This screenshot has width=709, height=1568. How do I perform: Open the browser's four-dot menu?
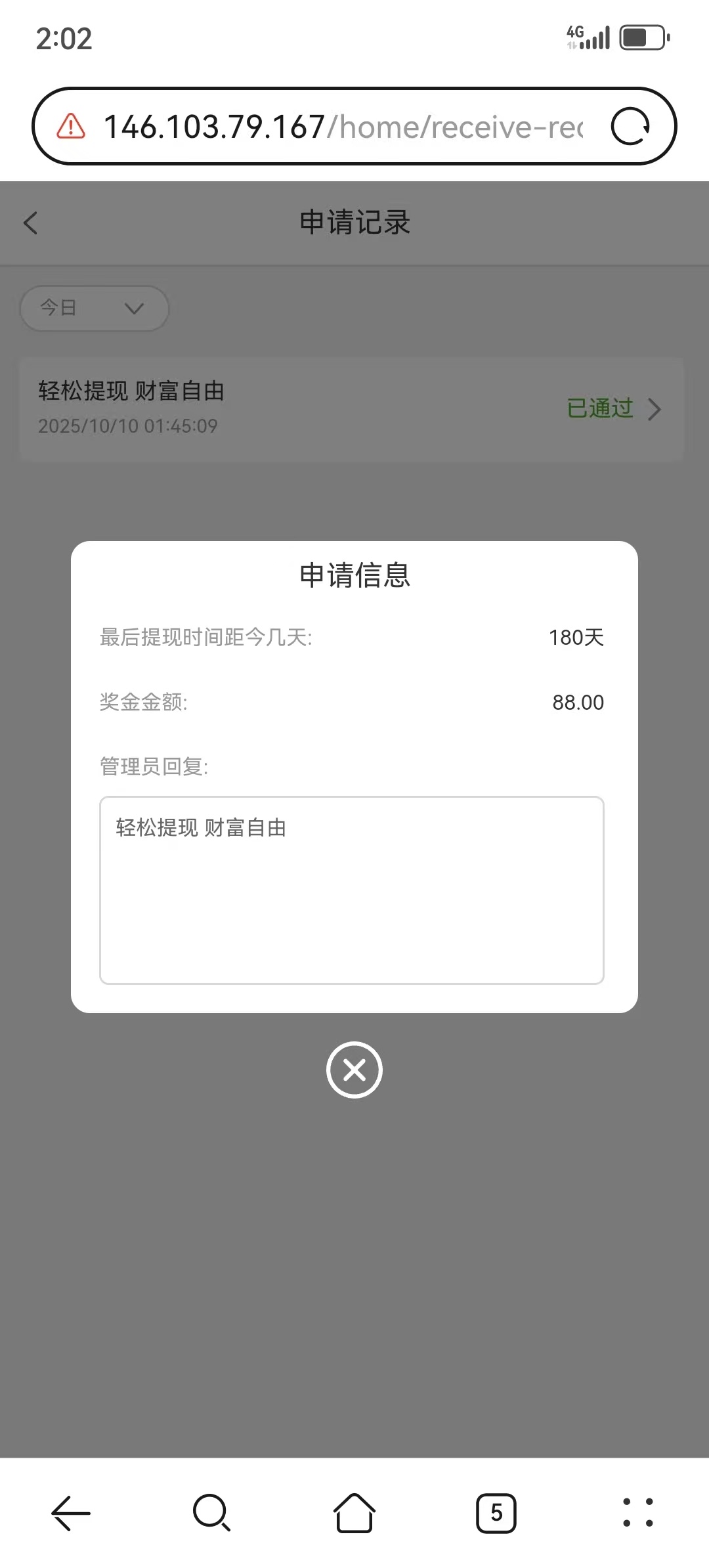click(637, 1513)
